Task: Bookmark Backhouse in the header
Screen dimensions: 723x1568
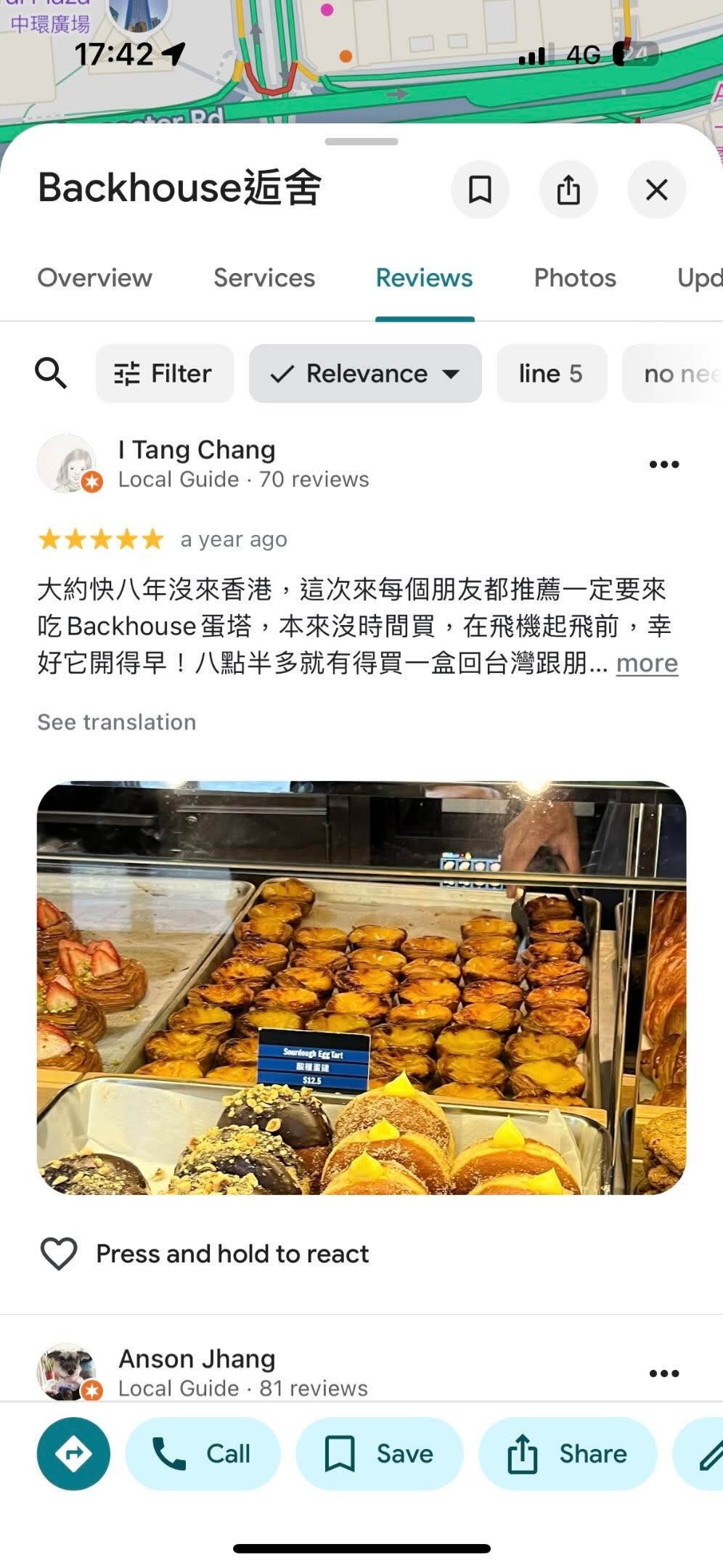Action: click(x=480, y=190)
